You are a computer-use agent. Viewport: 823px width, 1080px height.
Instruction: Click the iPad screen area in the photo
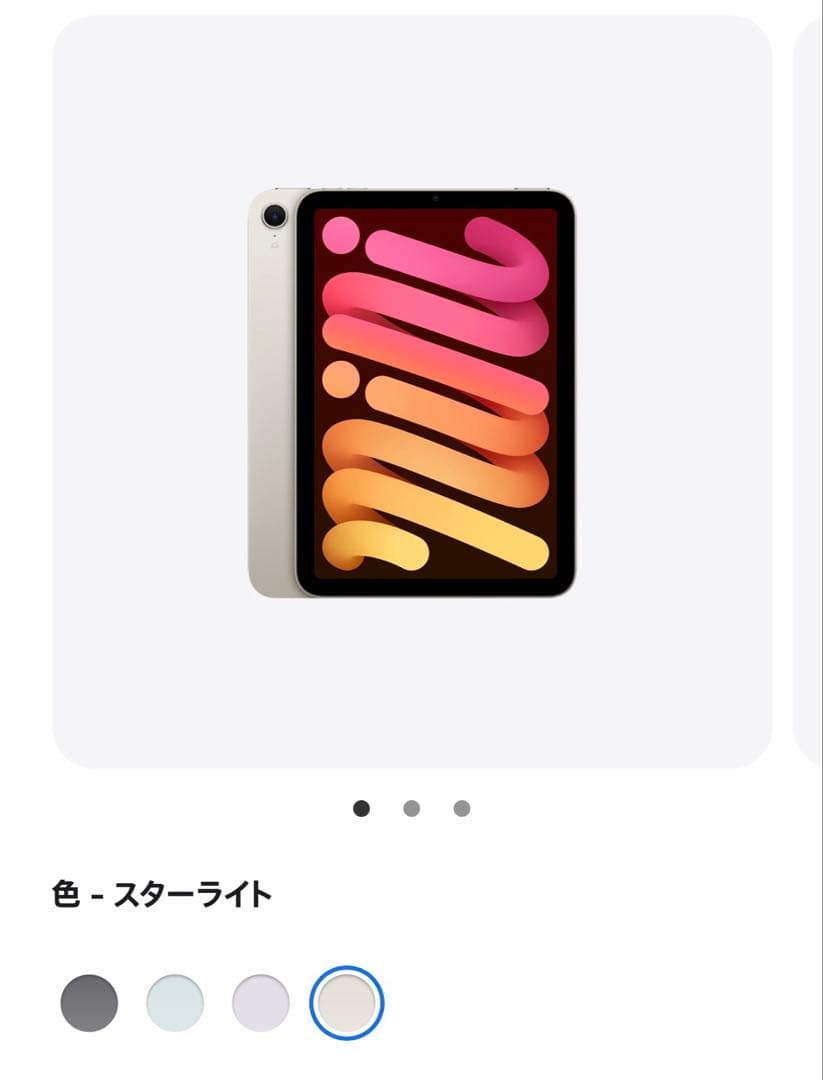point(435,390)
